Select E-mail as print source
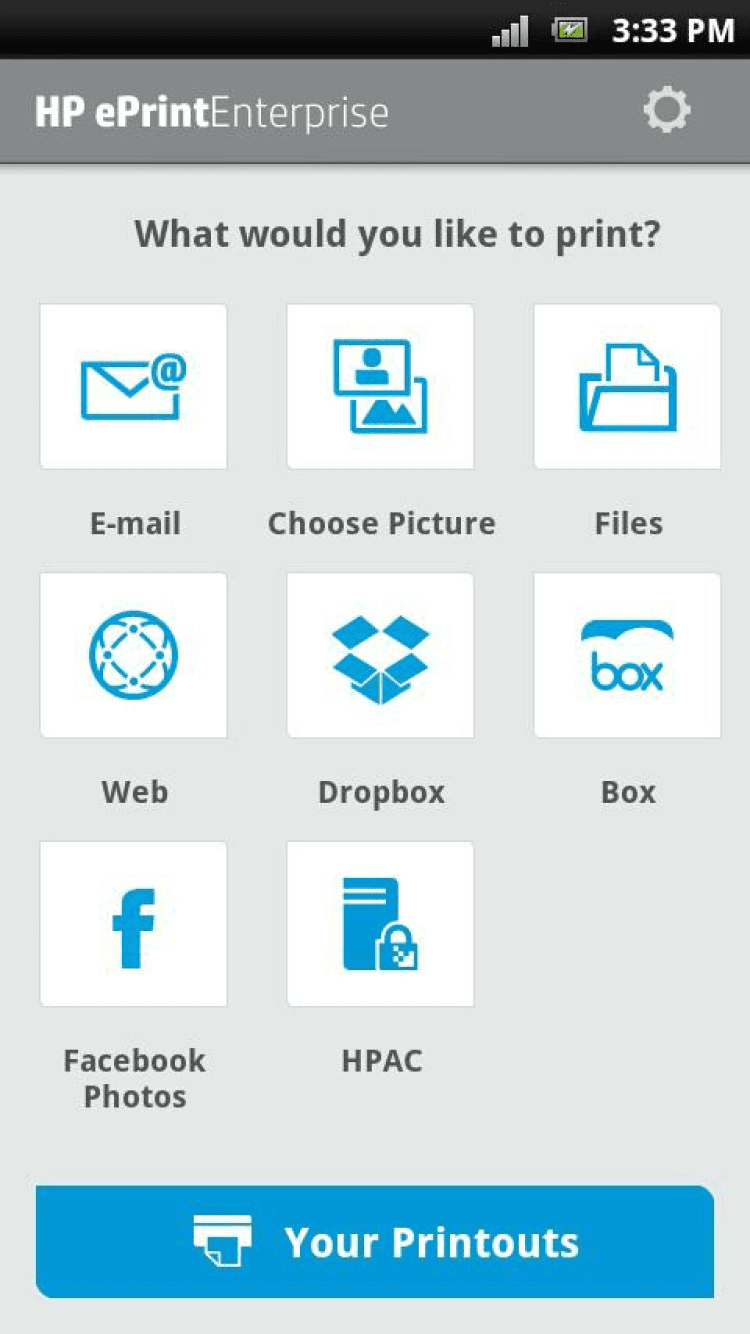The width and height of the screenshot is (750, 1334). point(133,387)
